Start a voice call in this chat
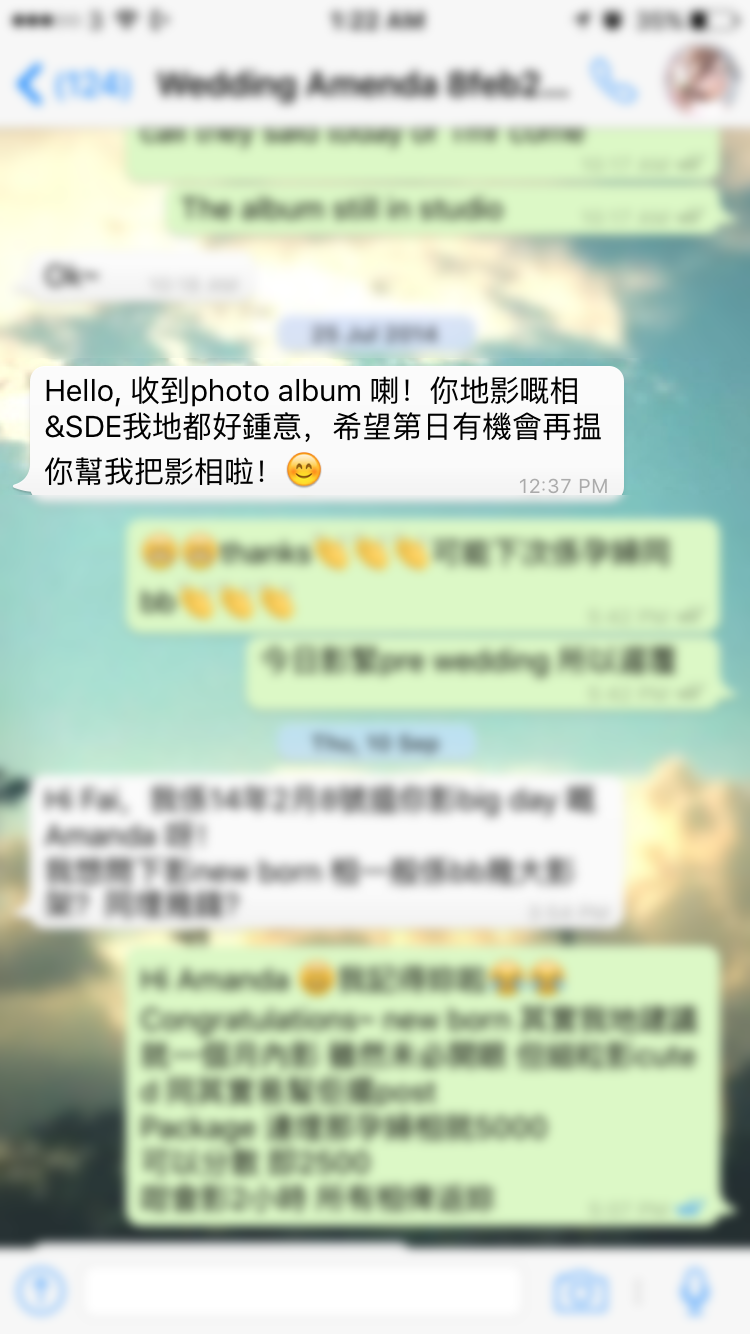This screenshot has width=750, height=1334. pyautogui.click(x=612, y=82)
